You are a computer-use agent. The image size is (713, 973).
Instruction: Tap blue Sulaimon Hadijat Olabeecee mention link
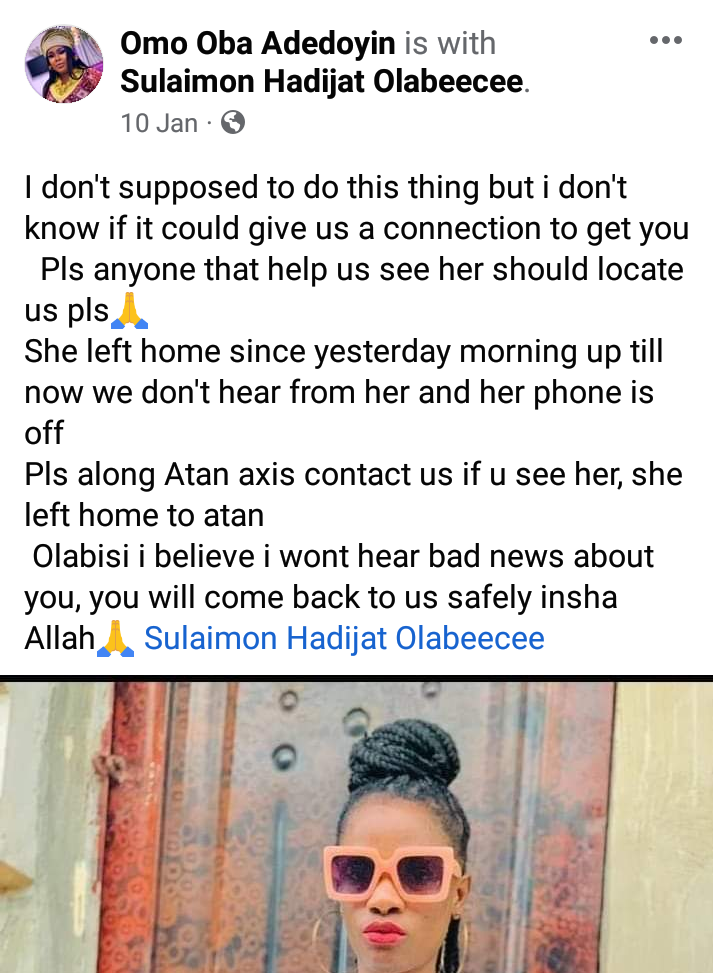coord(344,637)
